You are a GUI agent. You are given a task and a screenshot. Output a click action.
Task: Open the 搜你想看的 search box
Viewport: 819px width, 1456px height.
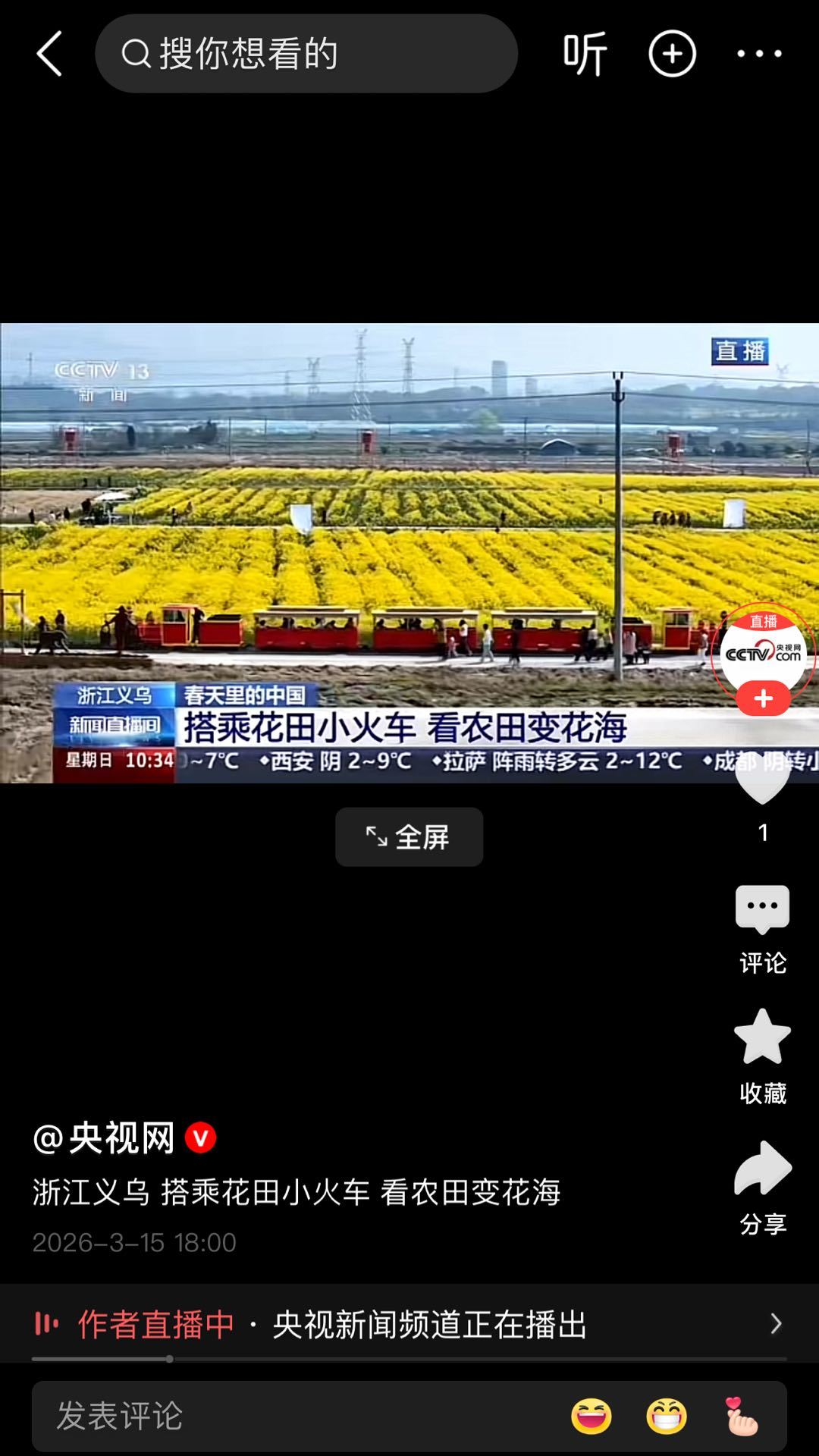coord(306,54)
